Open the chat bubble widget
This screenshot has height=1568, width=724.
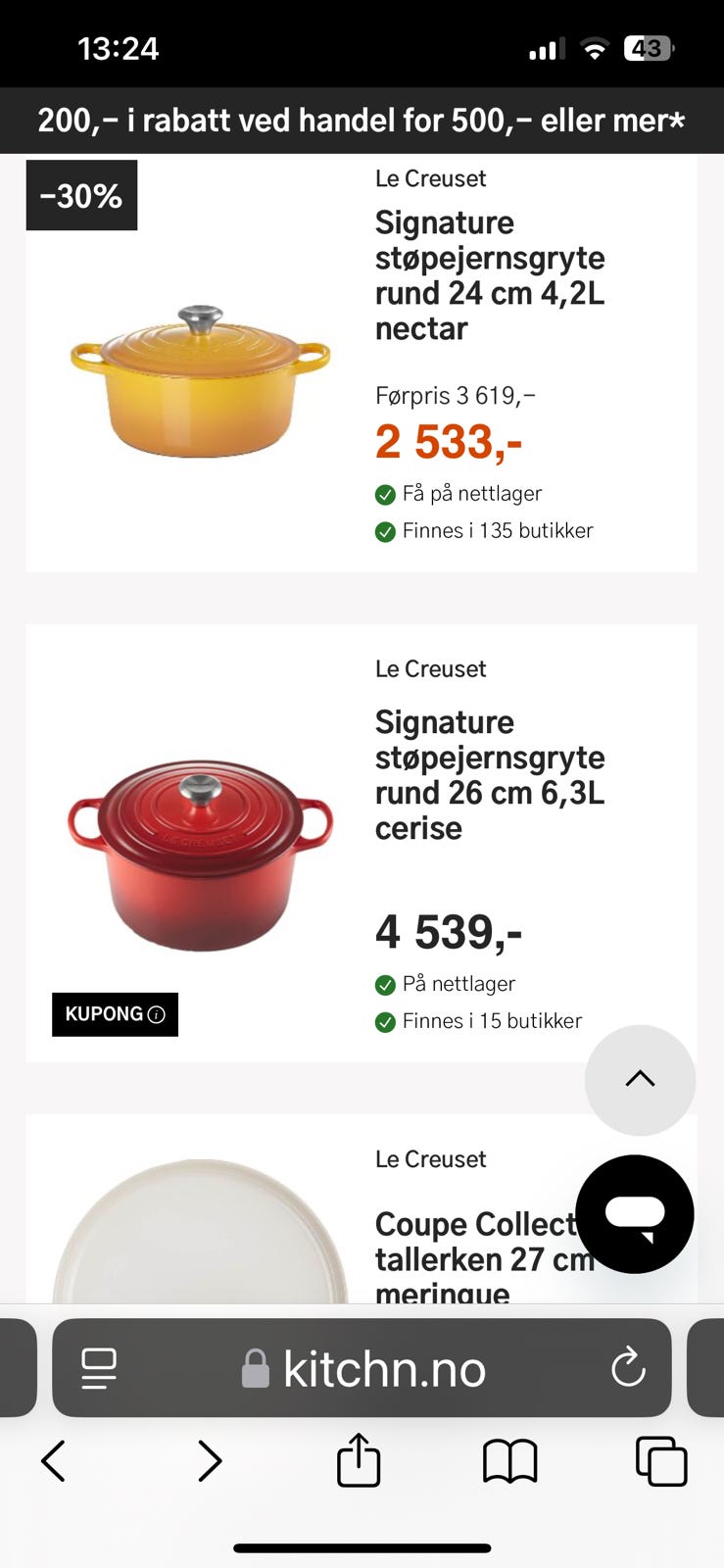[x=635, y=1214]
